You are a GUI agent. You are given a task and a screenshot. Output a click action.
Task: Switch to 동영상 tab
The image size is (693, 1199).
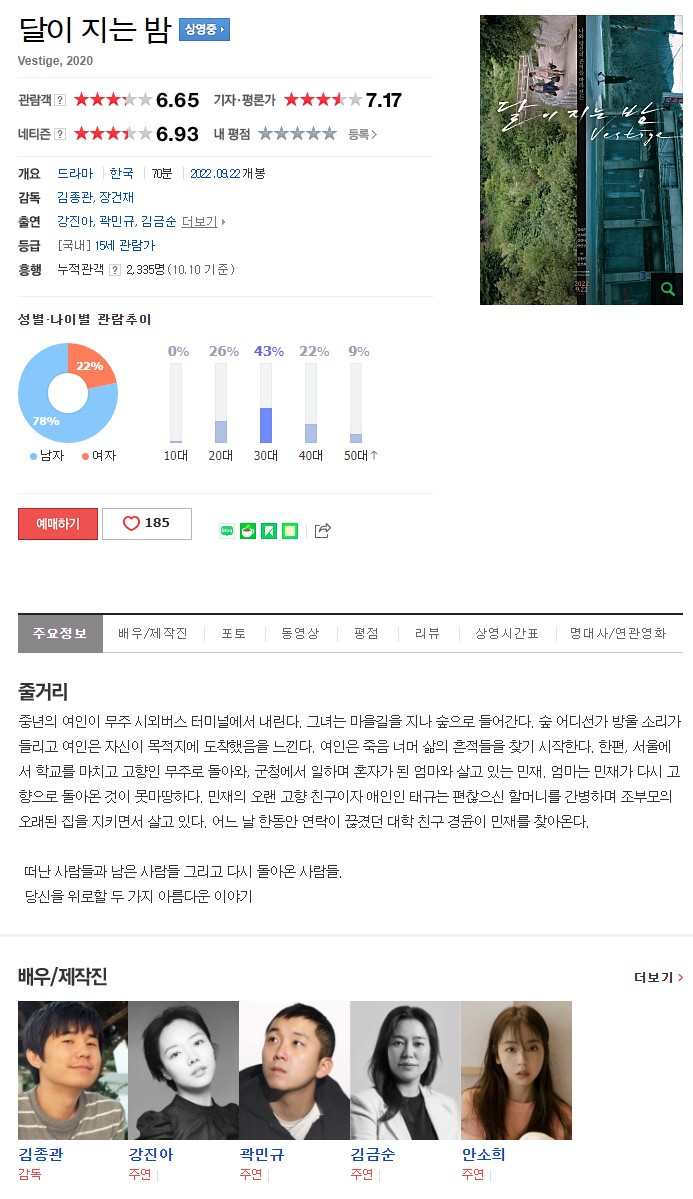point(299,634)
